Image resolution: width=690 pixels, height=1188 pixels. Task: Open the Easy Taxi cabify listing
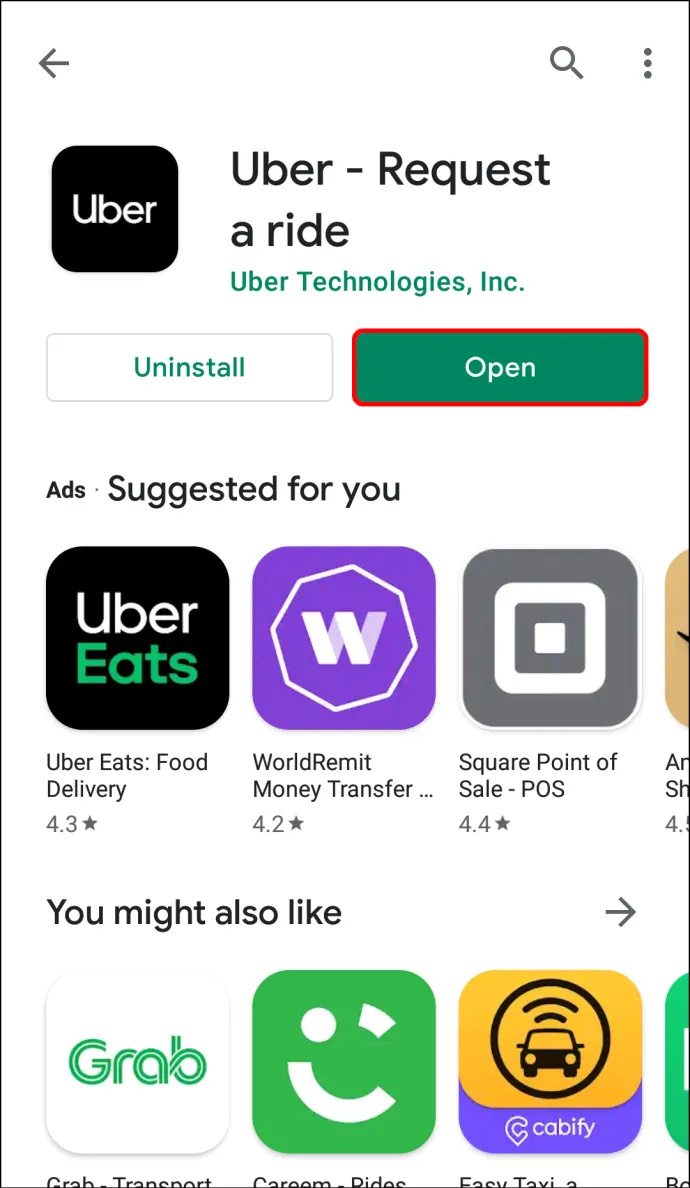550,1062
